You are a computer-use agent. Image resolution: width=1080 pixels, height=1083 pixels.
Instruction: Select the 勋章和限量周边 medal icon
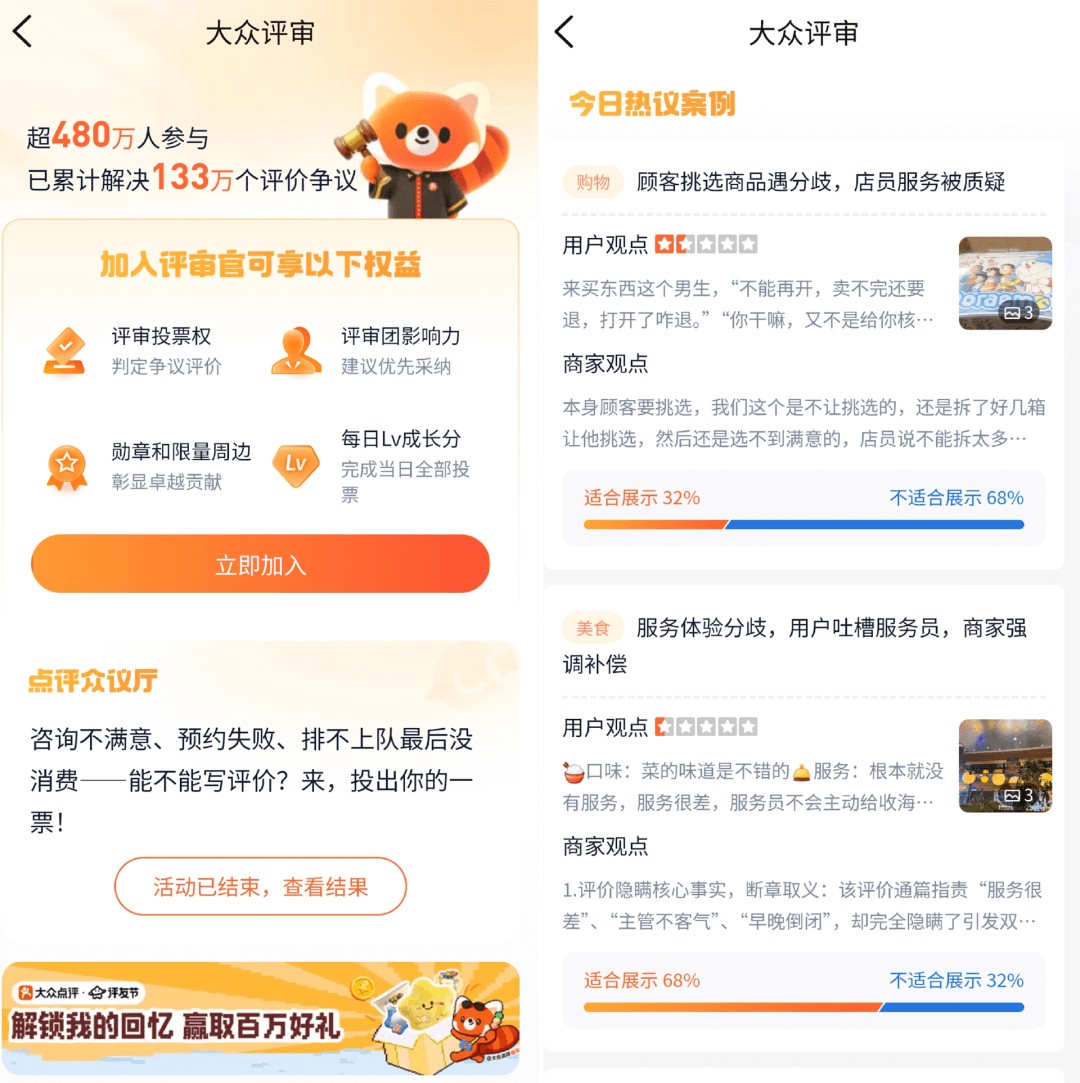pyautogui.click(x=66, y=460)
